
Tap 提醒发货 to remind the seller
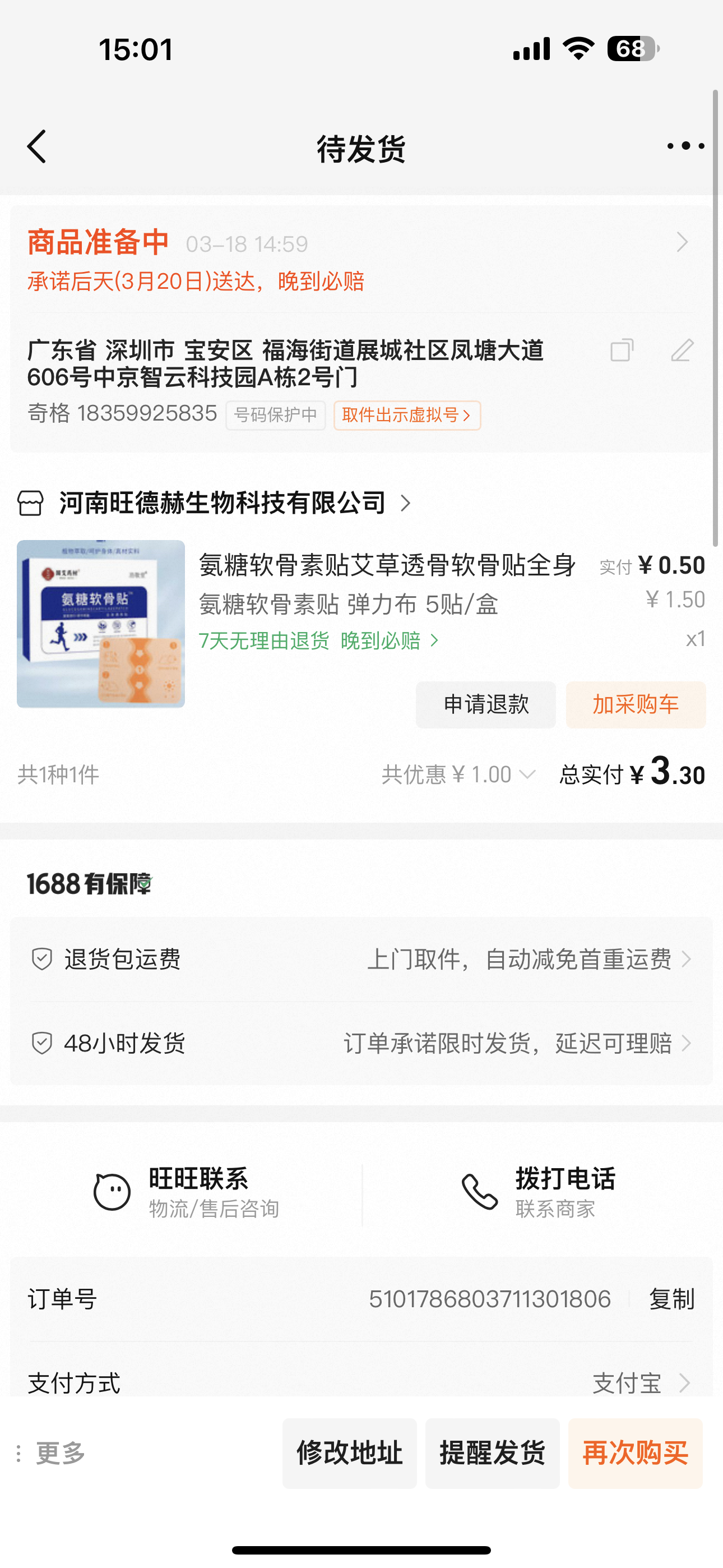(x=492, y=1453)
